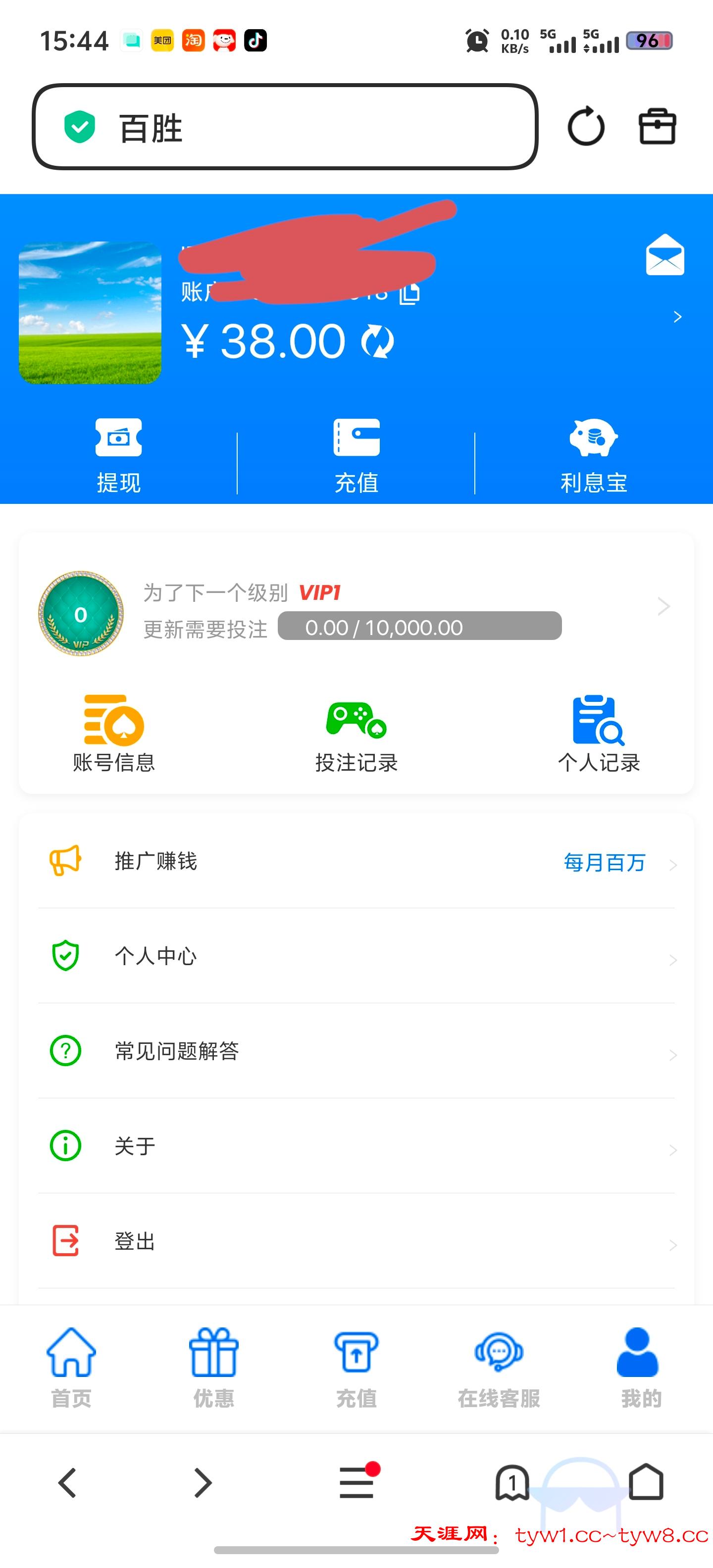Open the browser menu with red dot
The height and width of the screenshot is (1568, 713).
tap(357, 1482)
